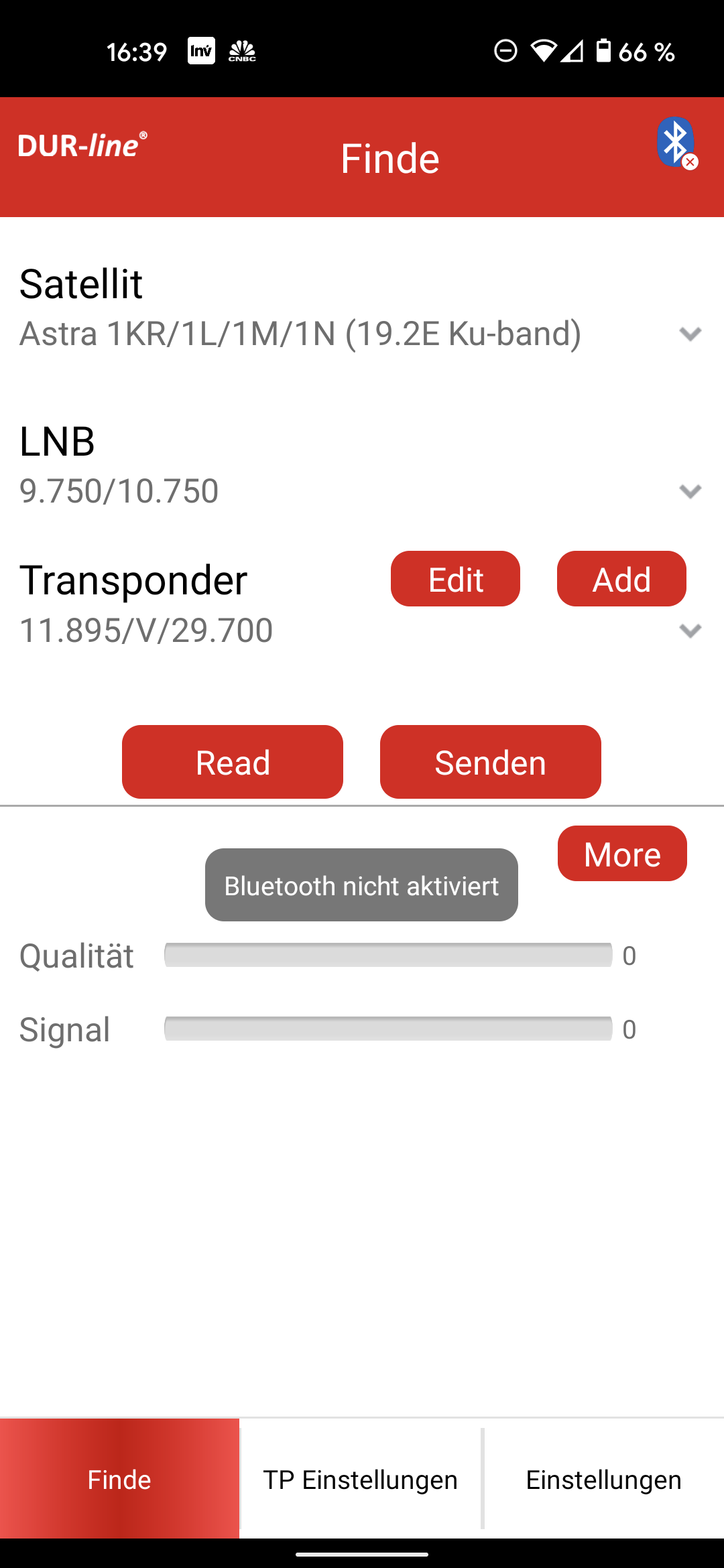
Task: Tap the Bluetooth connection icon
Action: pos(676,143)
